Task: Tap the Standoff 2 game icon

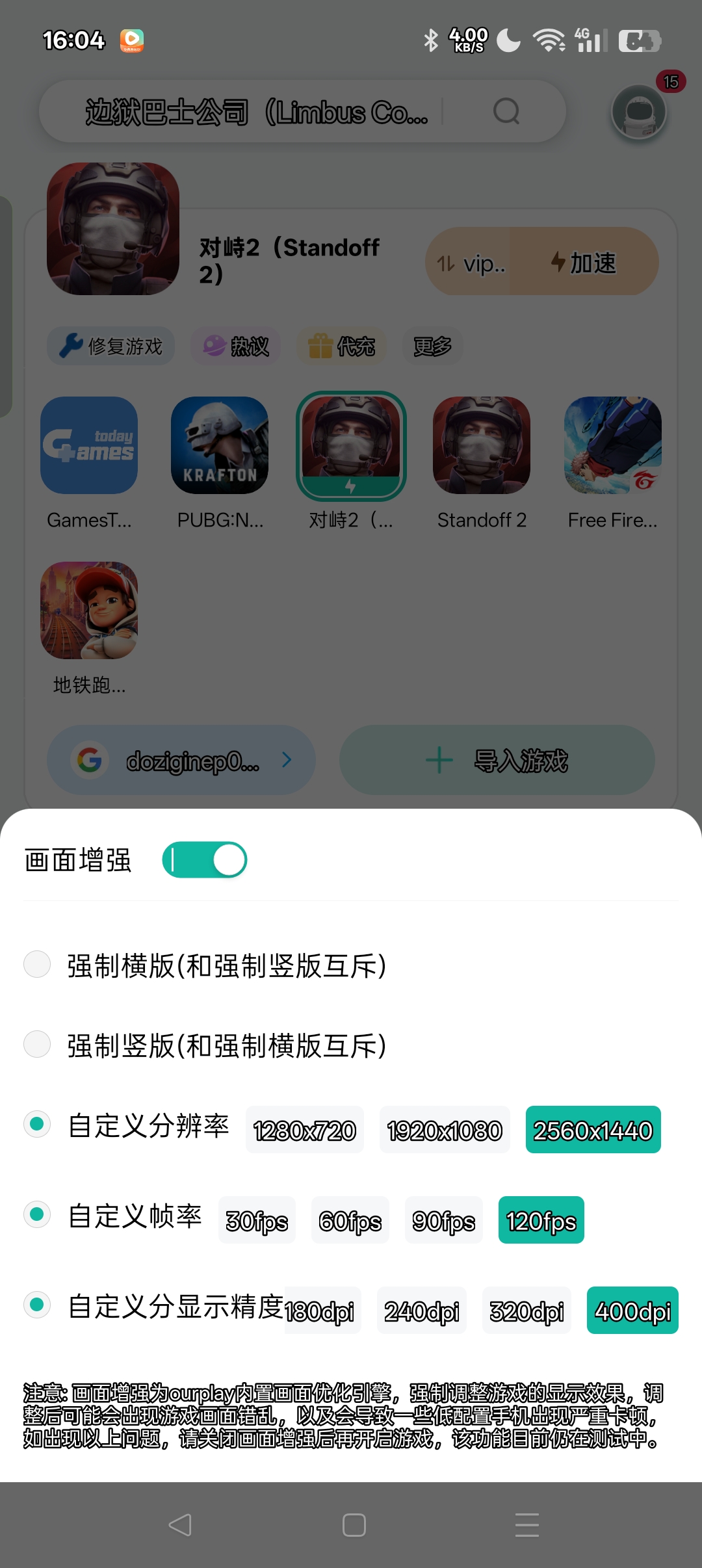Action: point(481,445)
